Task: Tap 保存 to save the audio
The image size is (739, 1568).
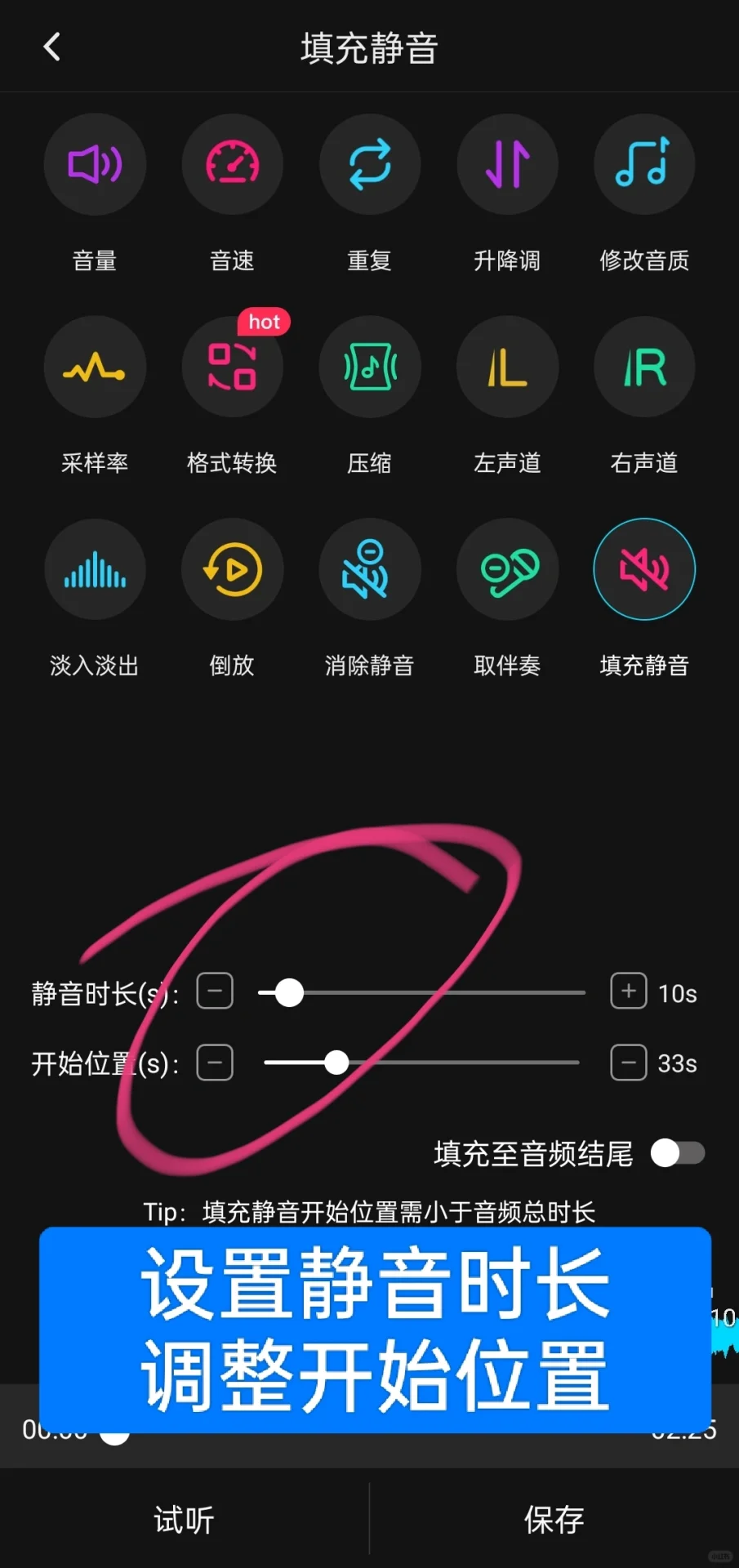Action: click(554, 1520)
